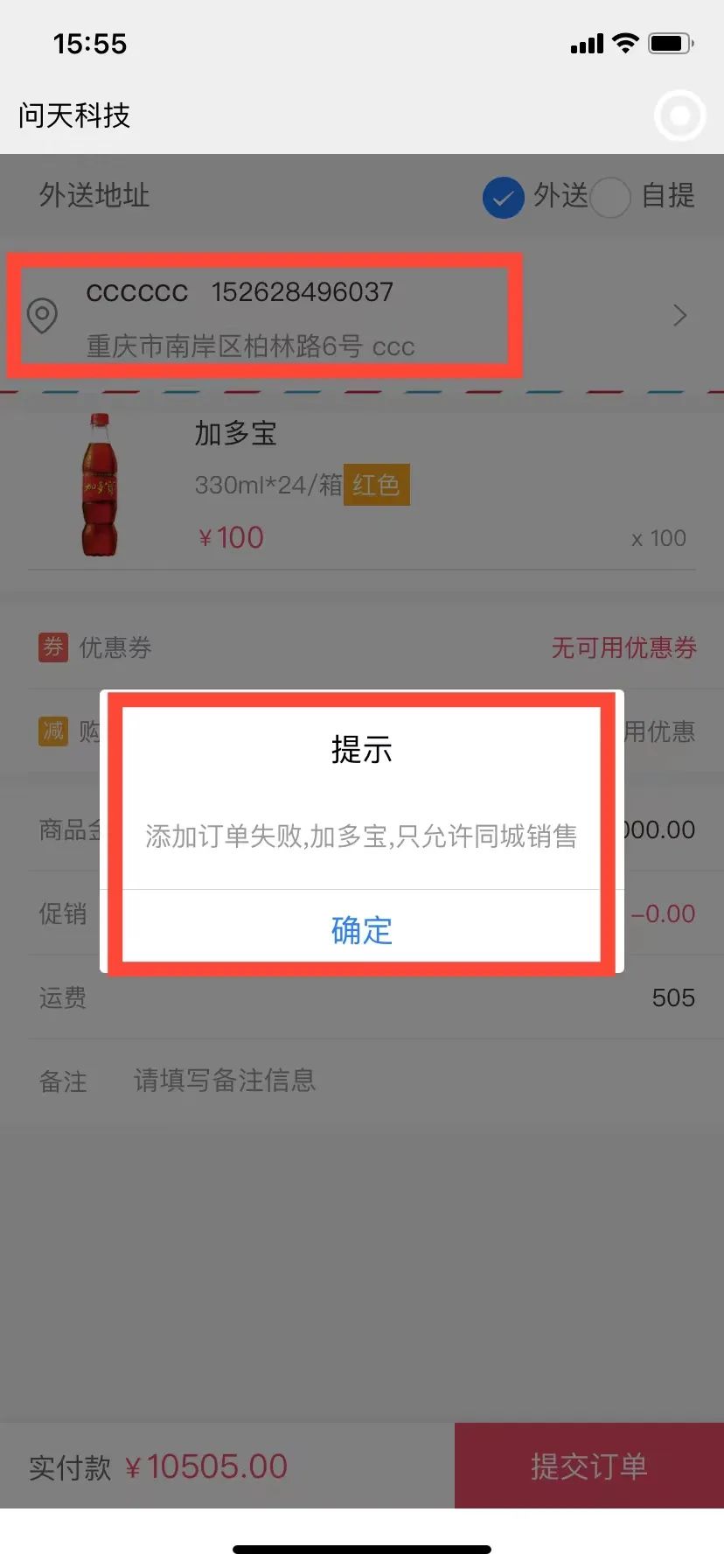The width and height of the screenshot is (724, 1568).
Task: Open the 加多宝 product item
Action: (362, 486)
